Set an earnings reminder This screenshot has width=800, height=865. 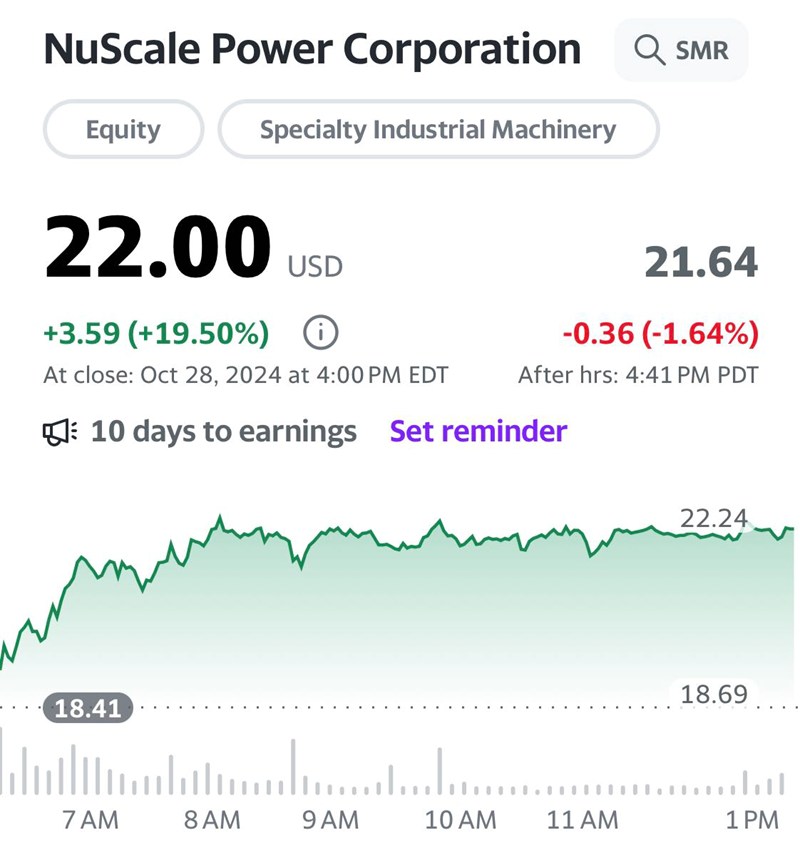pyautogui.click(x=478, y=431)
